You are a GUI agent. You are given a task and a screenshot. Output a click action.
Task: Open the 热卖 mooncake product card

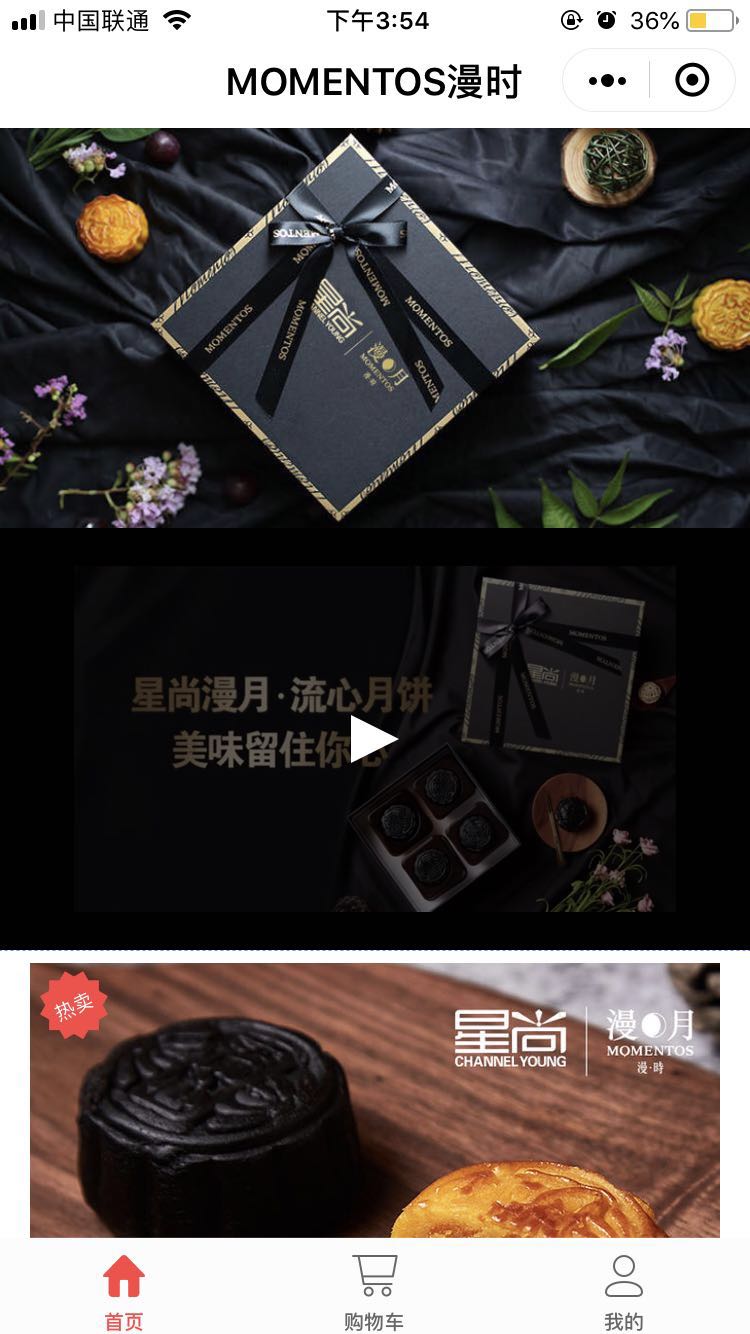tap(374, 1100)
